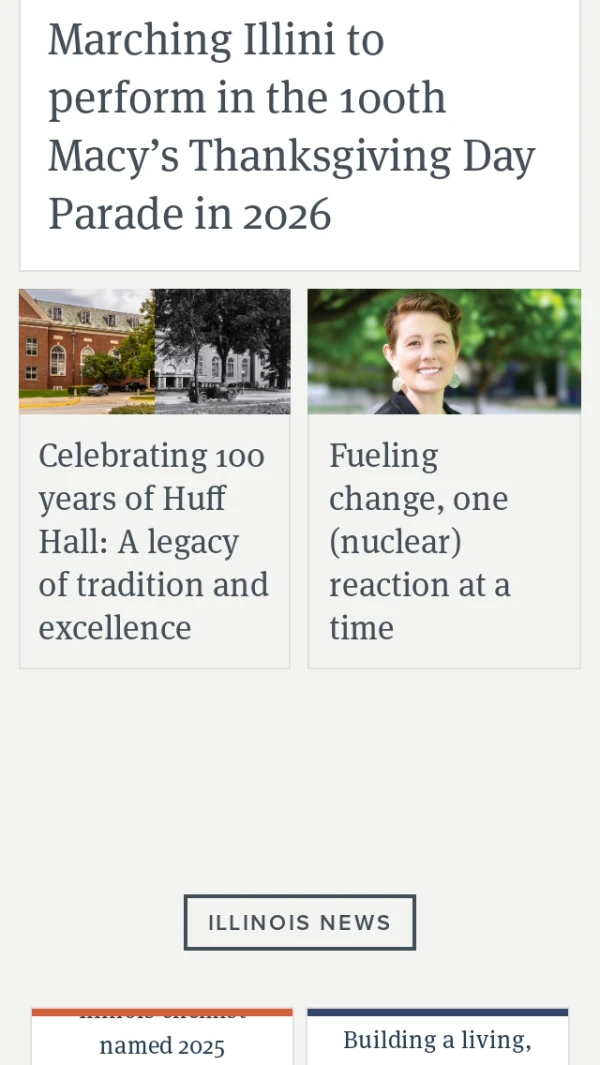Read the Fueling change nuclear reaction story

pyautogui.click(x=420, y=541)
